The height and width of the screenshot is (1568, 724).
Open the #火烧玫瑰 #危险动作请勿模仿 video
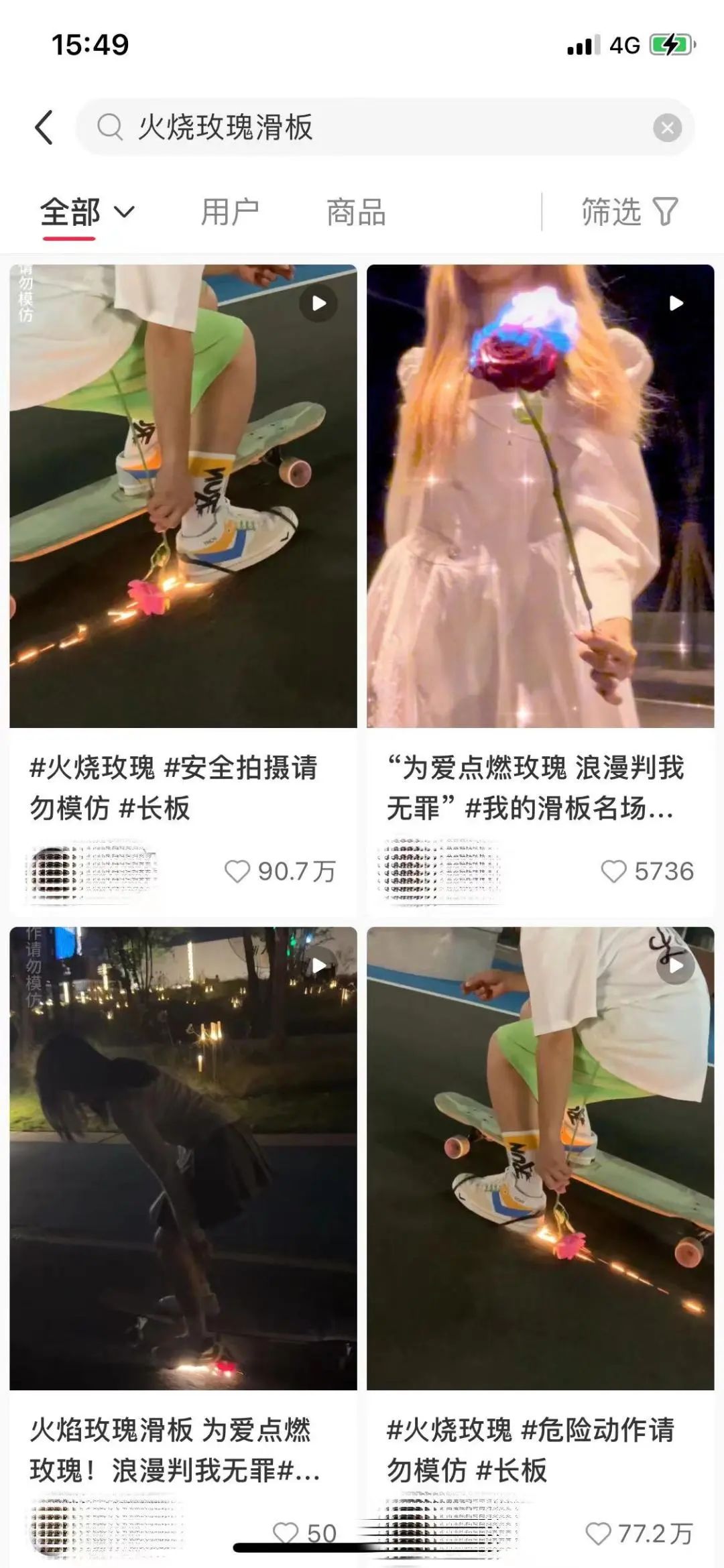click(540, 1158)
